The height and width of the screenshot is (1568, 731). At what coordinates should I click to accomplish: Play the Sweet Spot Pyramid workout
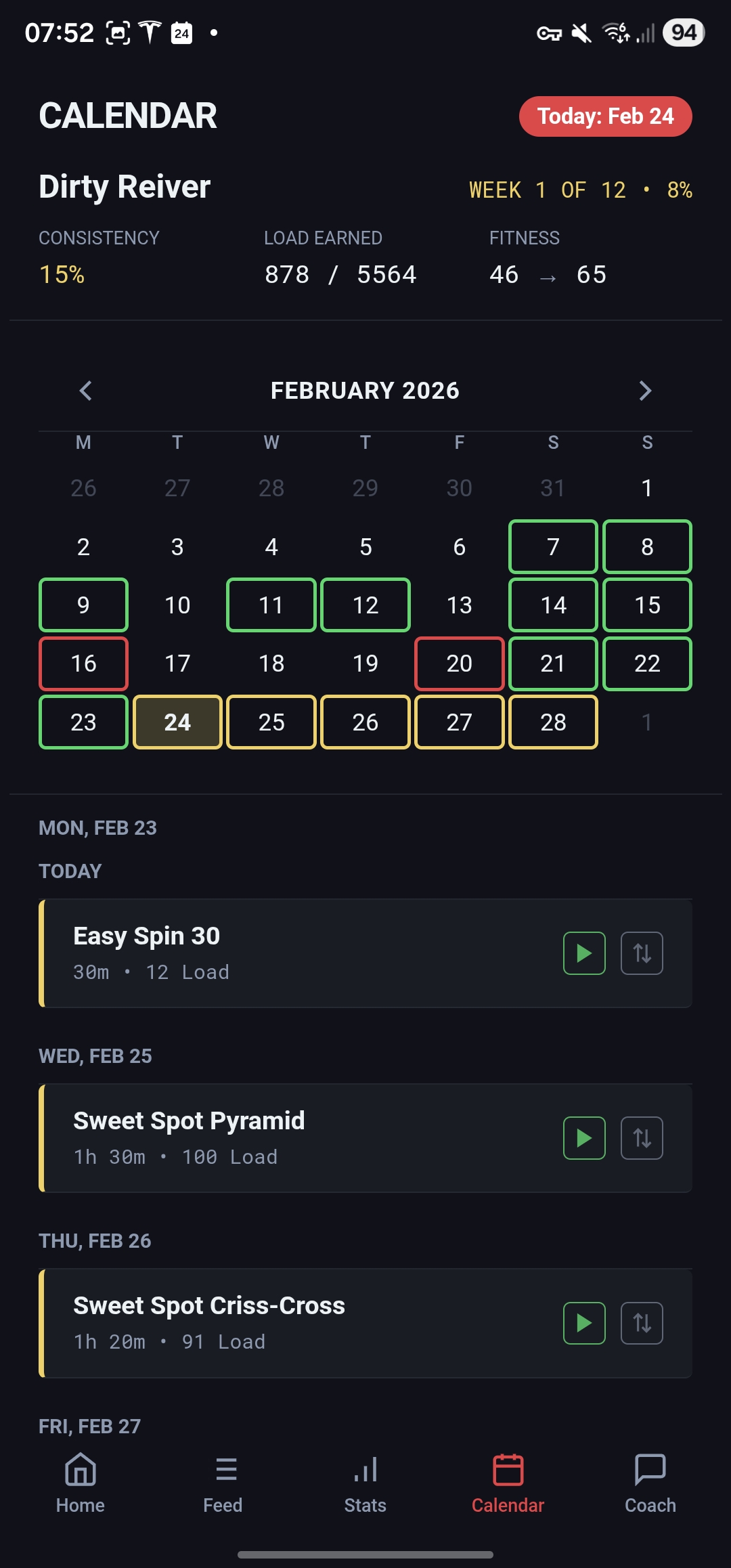click(x=583, y=1137)
